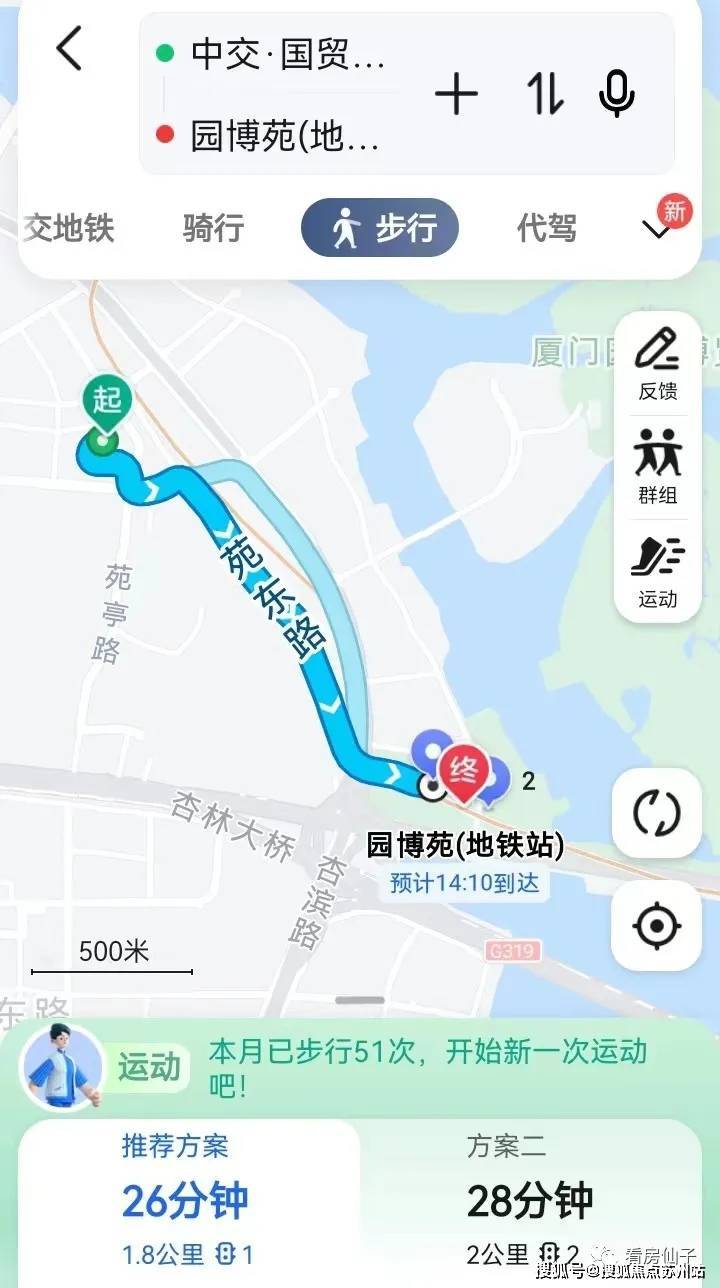Go back using the top-left arrow
The width and height of the screenshot is (720, 1288).
coord(69,49)
